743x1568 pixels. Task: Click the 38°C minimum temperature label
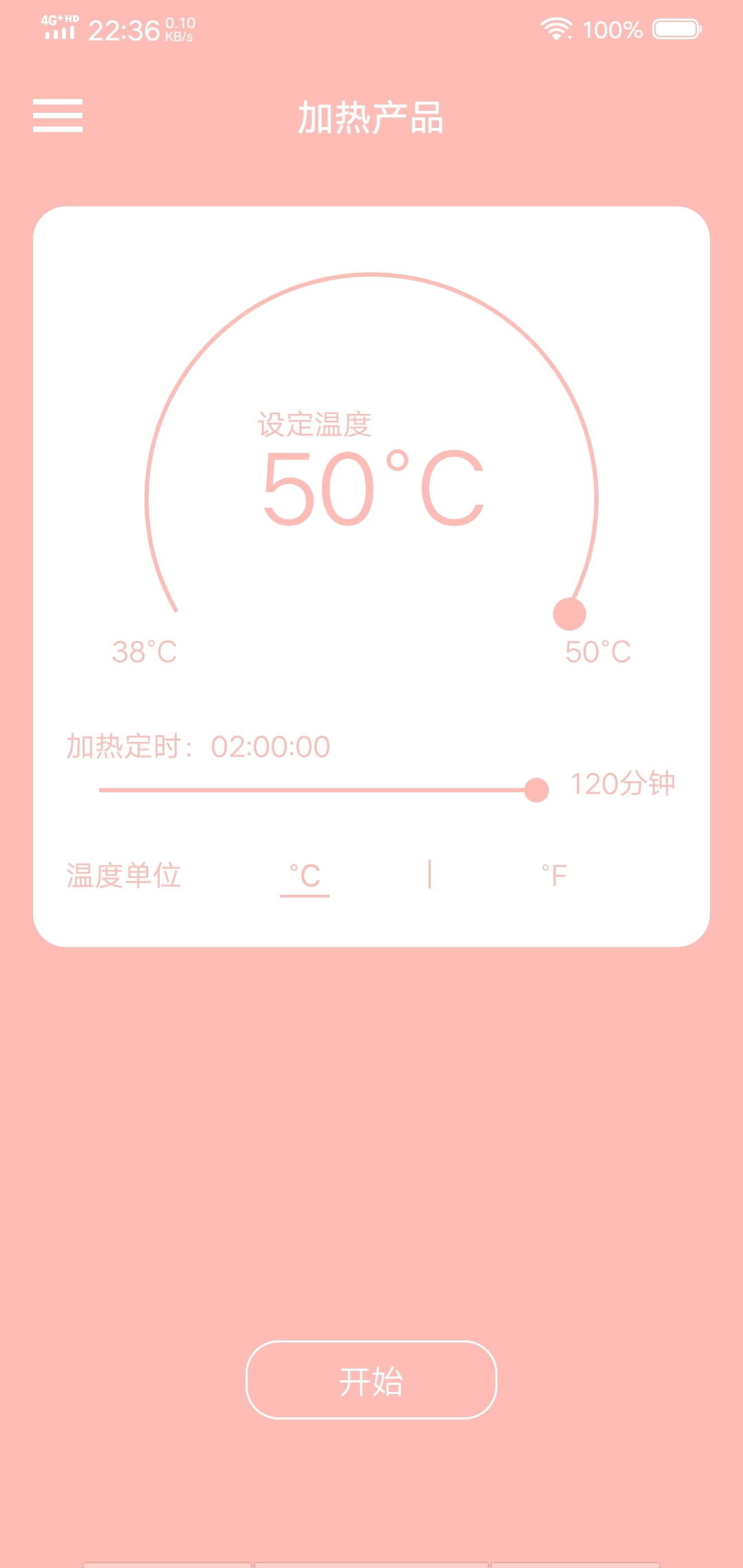tap(144, 652)
